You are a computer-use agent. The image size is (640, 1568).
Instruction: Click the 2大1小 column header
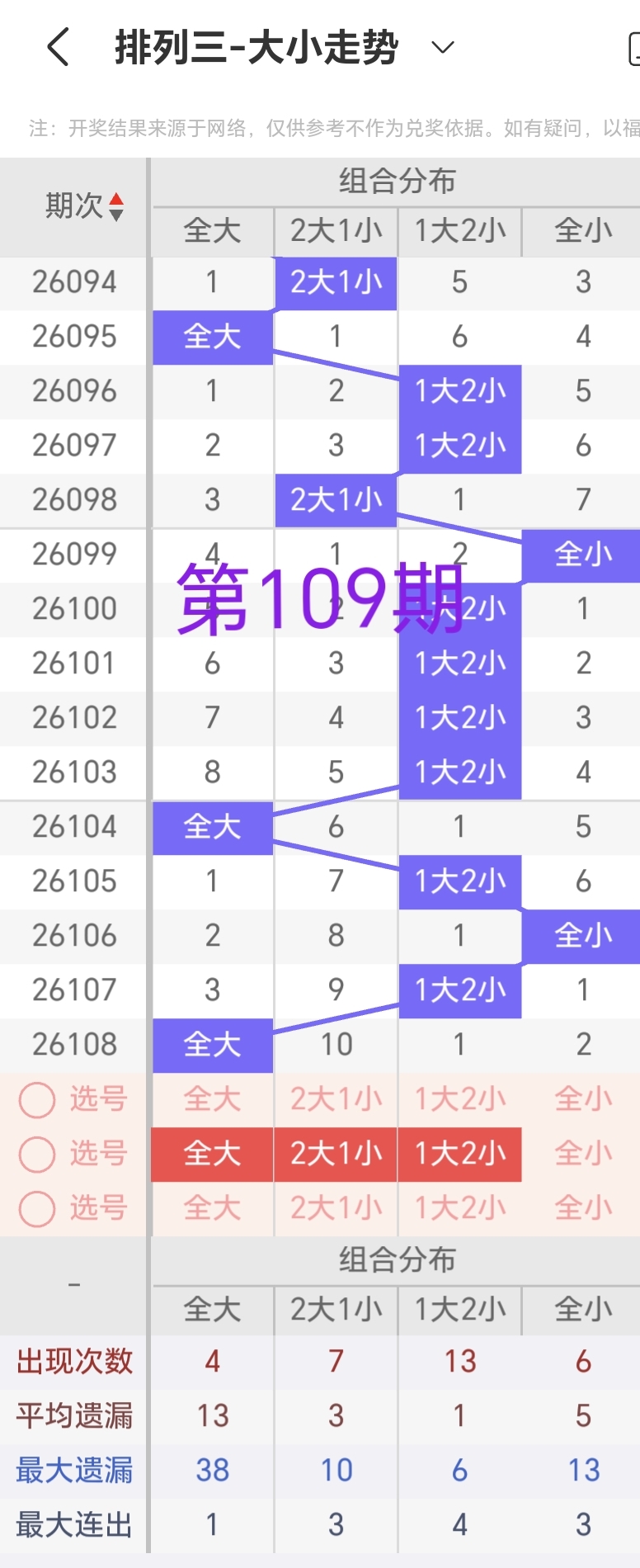pyautogui.click(x=336, y=231)
